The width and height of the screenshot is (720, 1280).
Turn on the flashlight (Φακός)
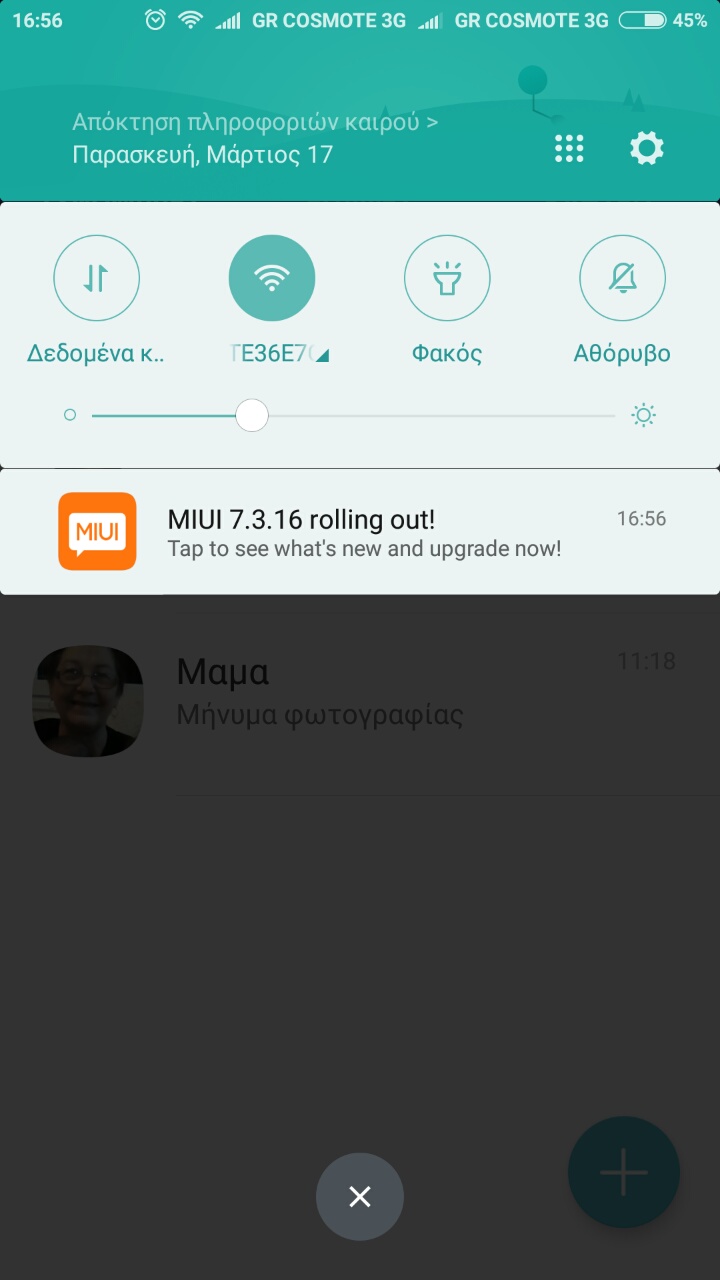(x=447, y=278)
